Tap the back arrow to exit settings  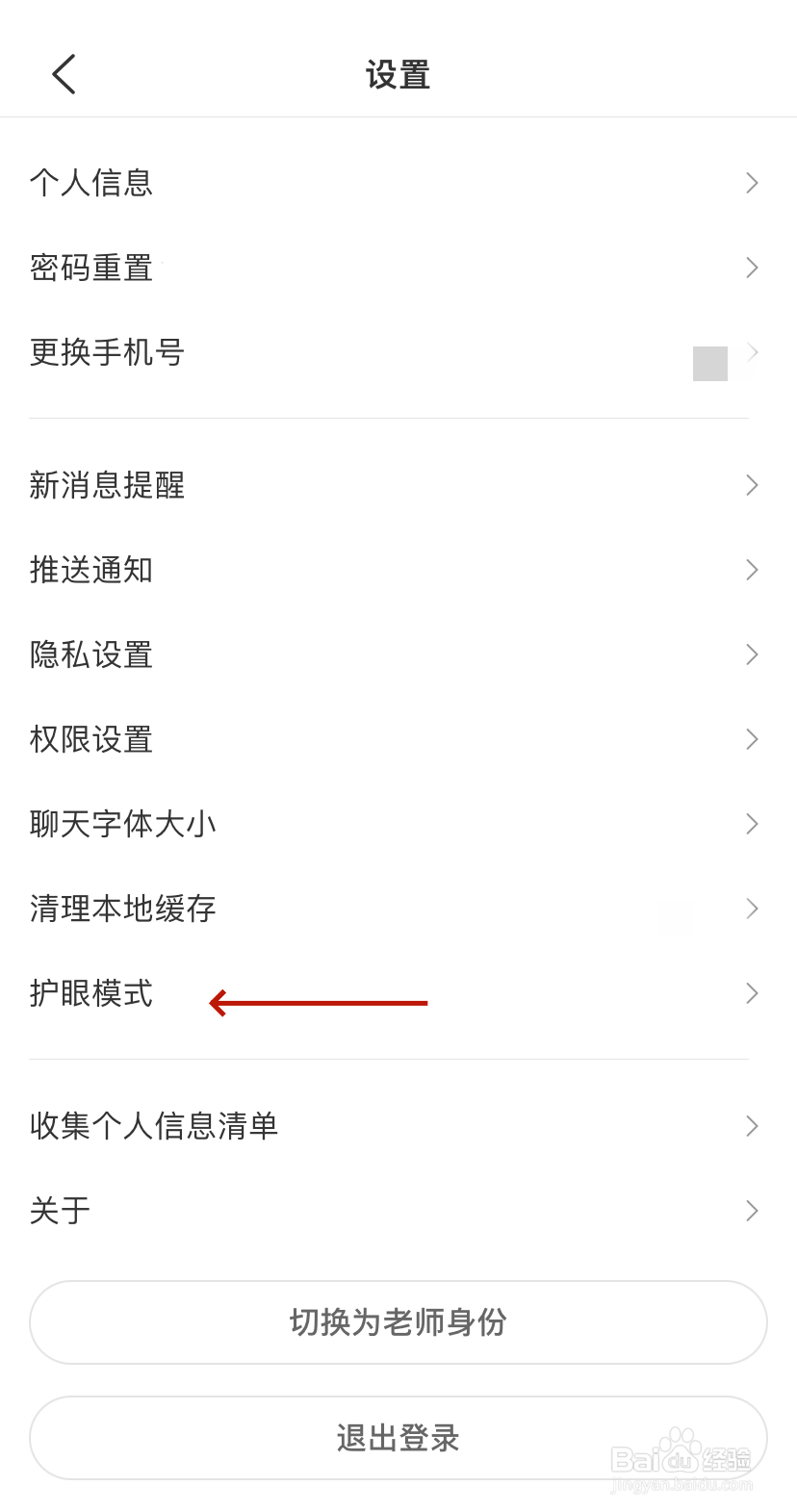pos(64,74)
